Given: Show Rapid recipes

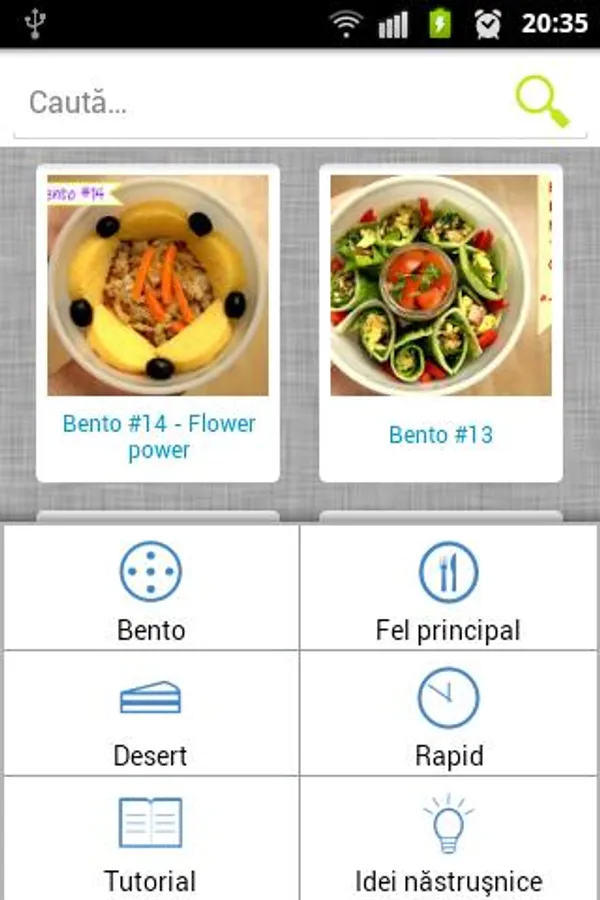Looking at the screenshot, I should (x=448, y=714).
